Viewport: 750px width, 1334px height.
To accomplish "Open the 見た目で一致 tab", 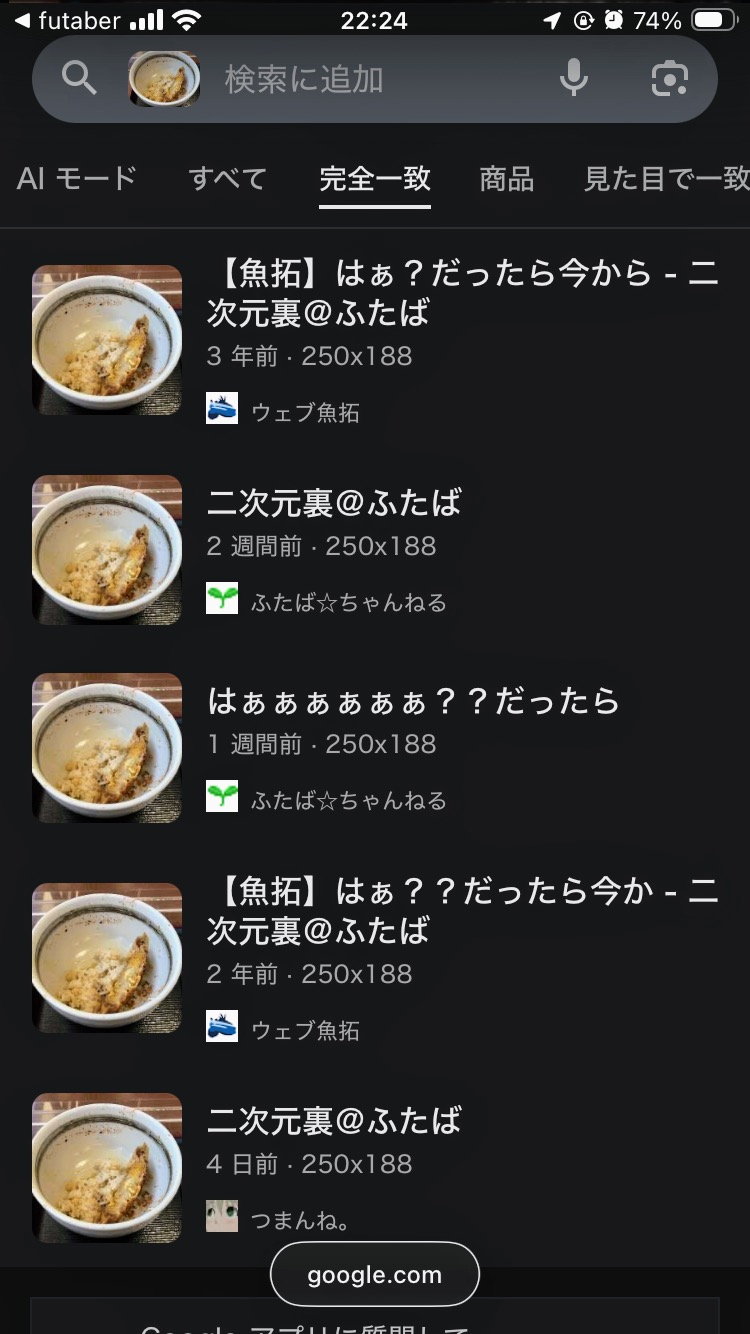I will 665,179.
